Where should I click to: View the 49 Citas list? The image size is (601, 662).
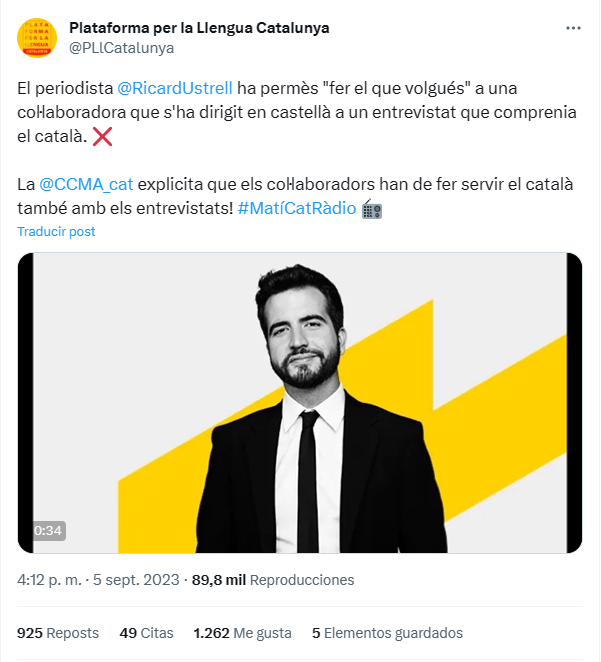pyautogui.click(x=146, y=633)
